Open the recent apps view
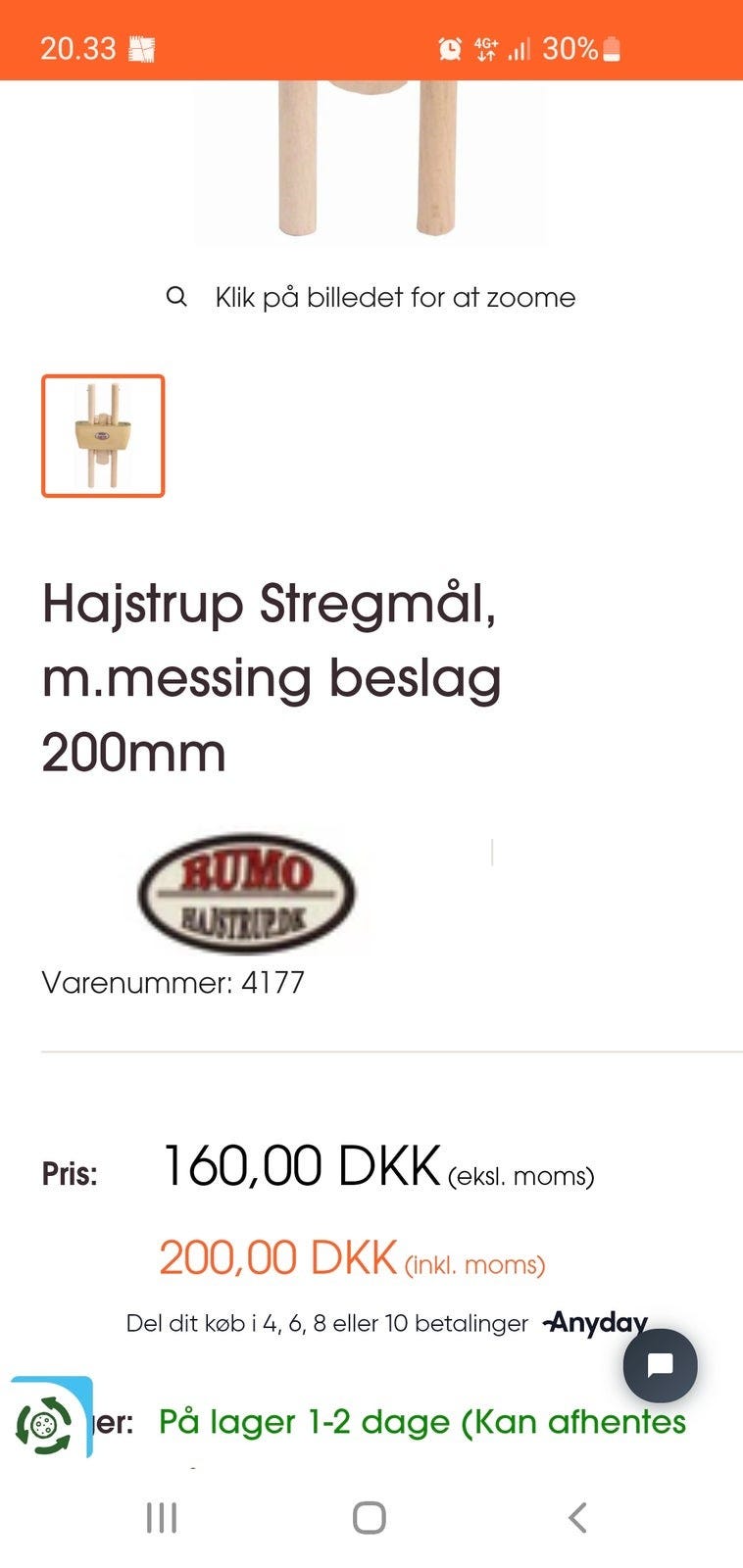This screenshot has height=1568, width=743. (x=162, y=1518)
